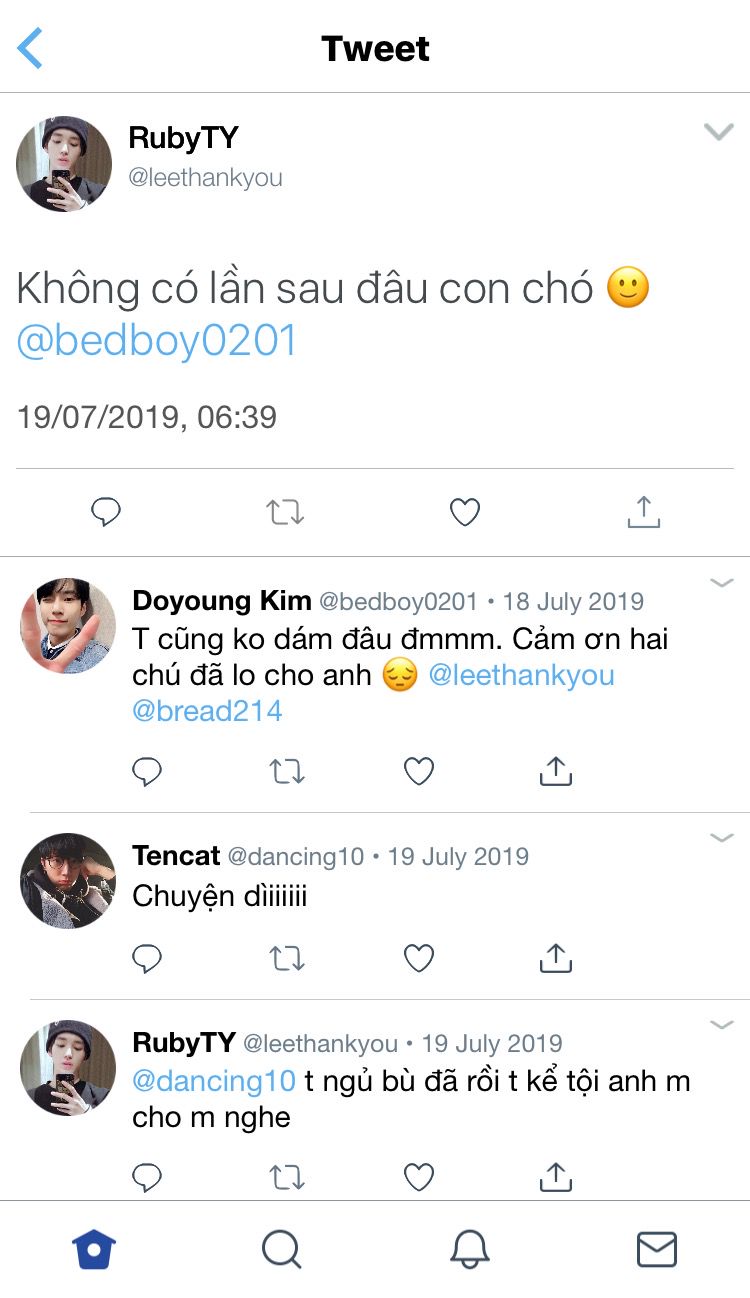750x1298 pixels.
Task: Open the Notifications bell tab
Action: tap(469, 1249)
